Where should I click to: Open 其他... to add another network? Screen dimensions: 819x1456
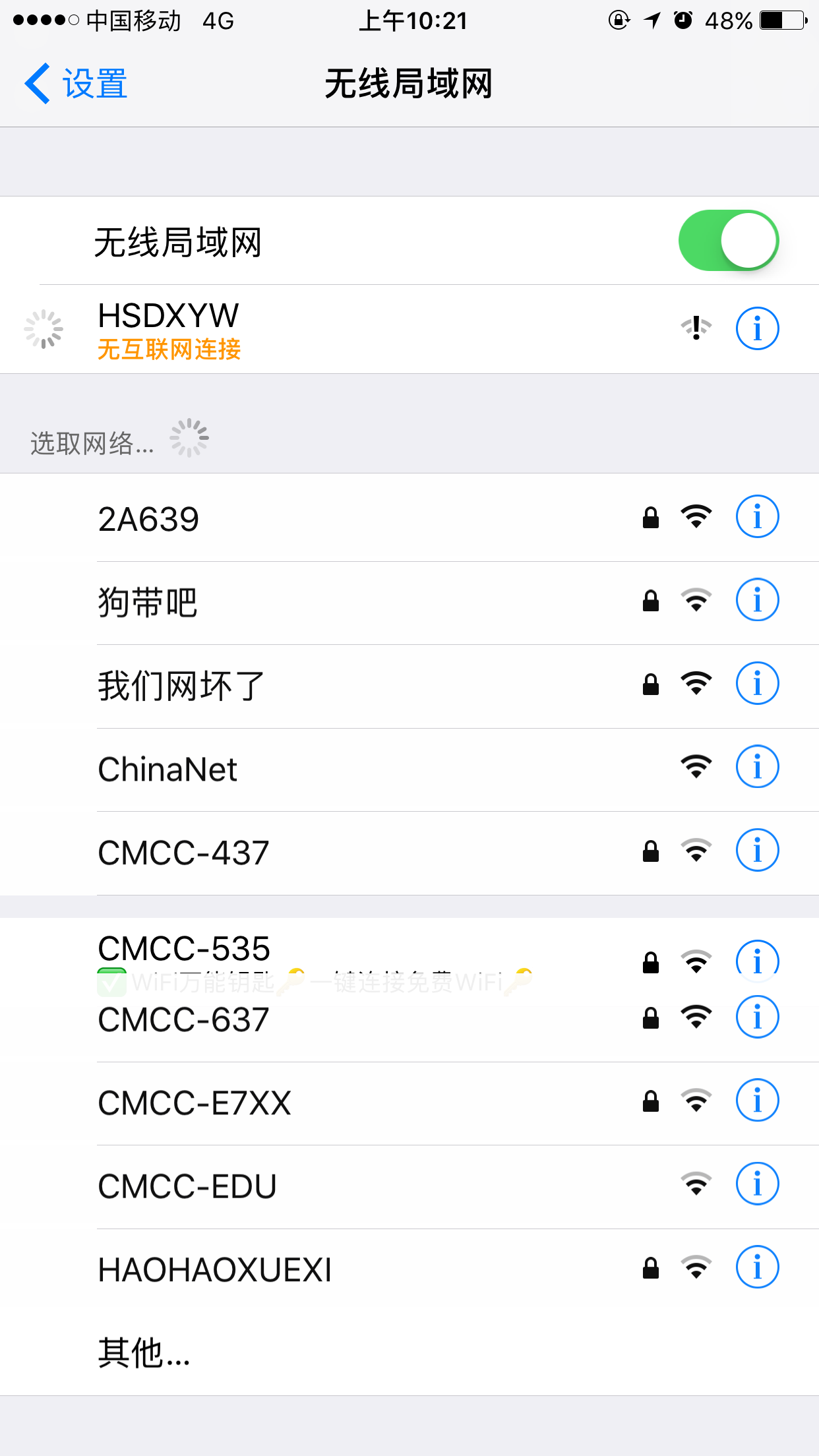144,1352
